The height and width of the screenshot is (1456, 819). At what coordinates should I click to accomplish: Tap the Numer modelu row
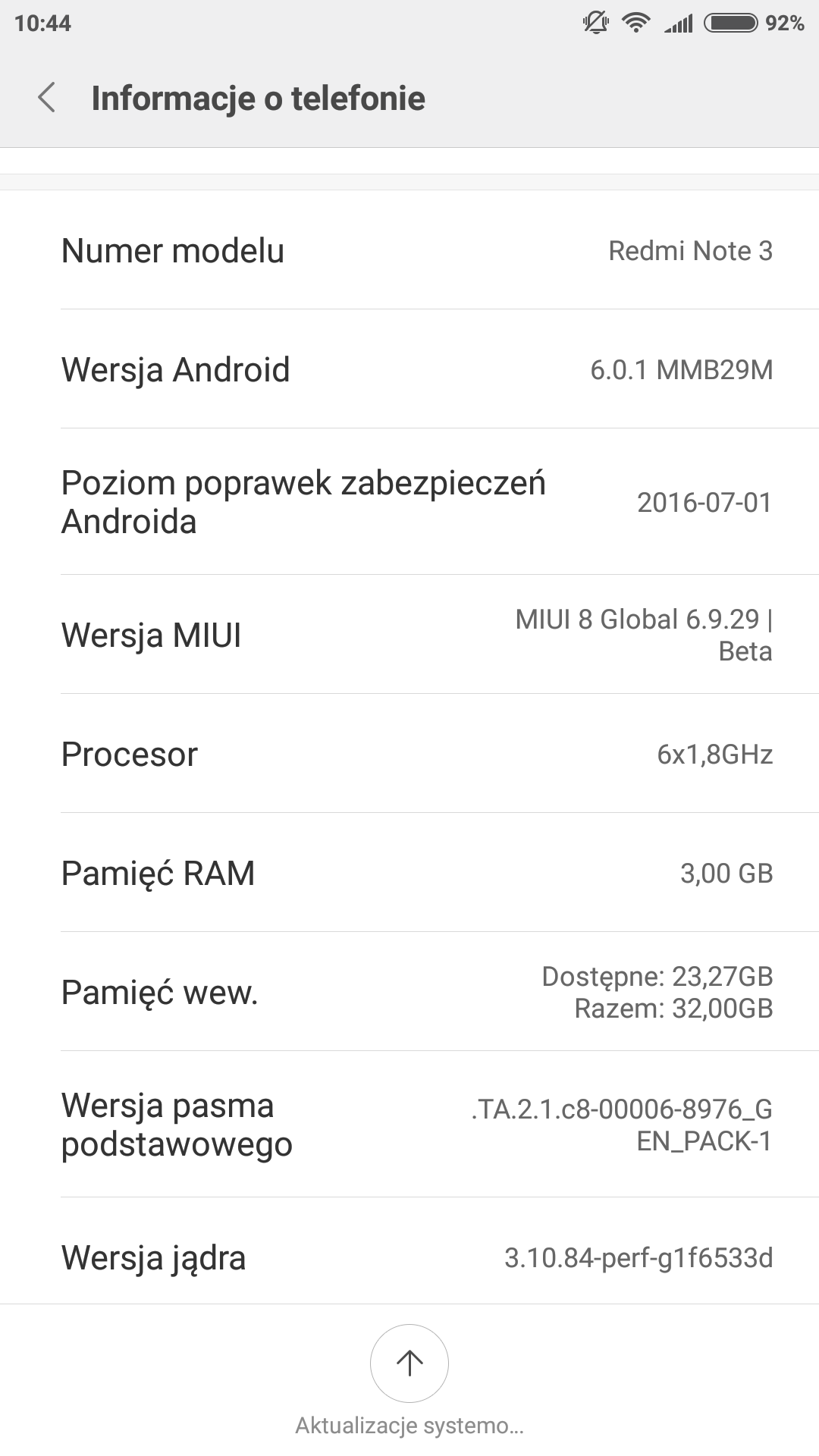409,250
